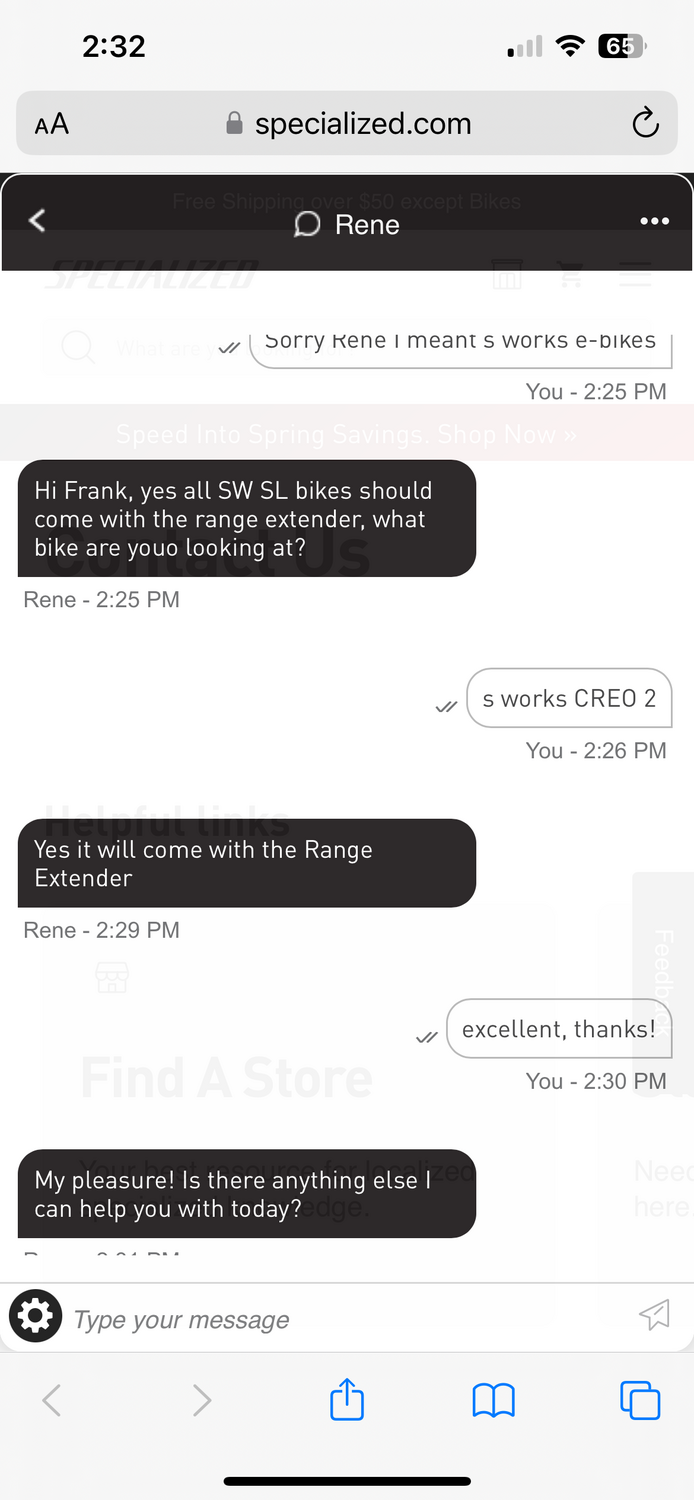Reload the specialized.com page
Screen dimensions: 694x1500
click(x=646, y=124)
